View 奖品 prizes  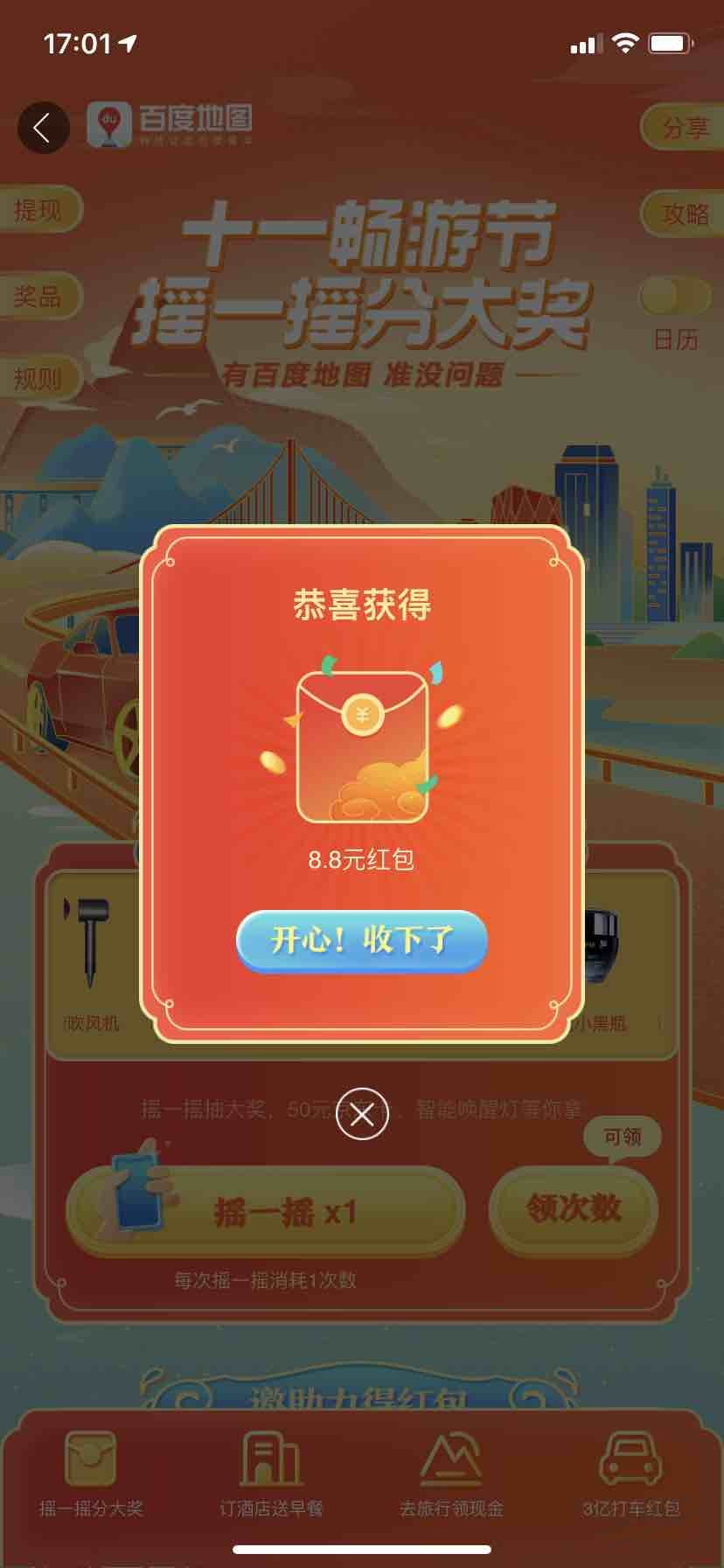click(38, 296)
